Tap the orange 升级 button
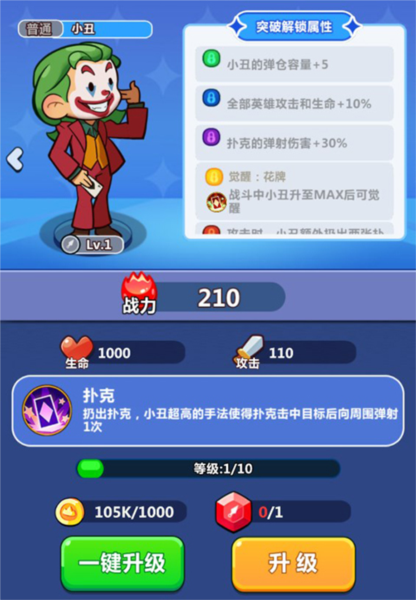This screenshot has width=416, height=600. pos(294,564)
